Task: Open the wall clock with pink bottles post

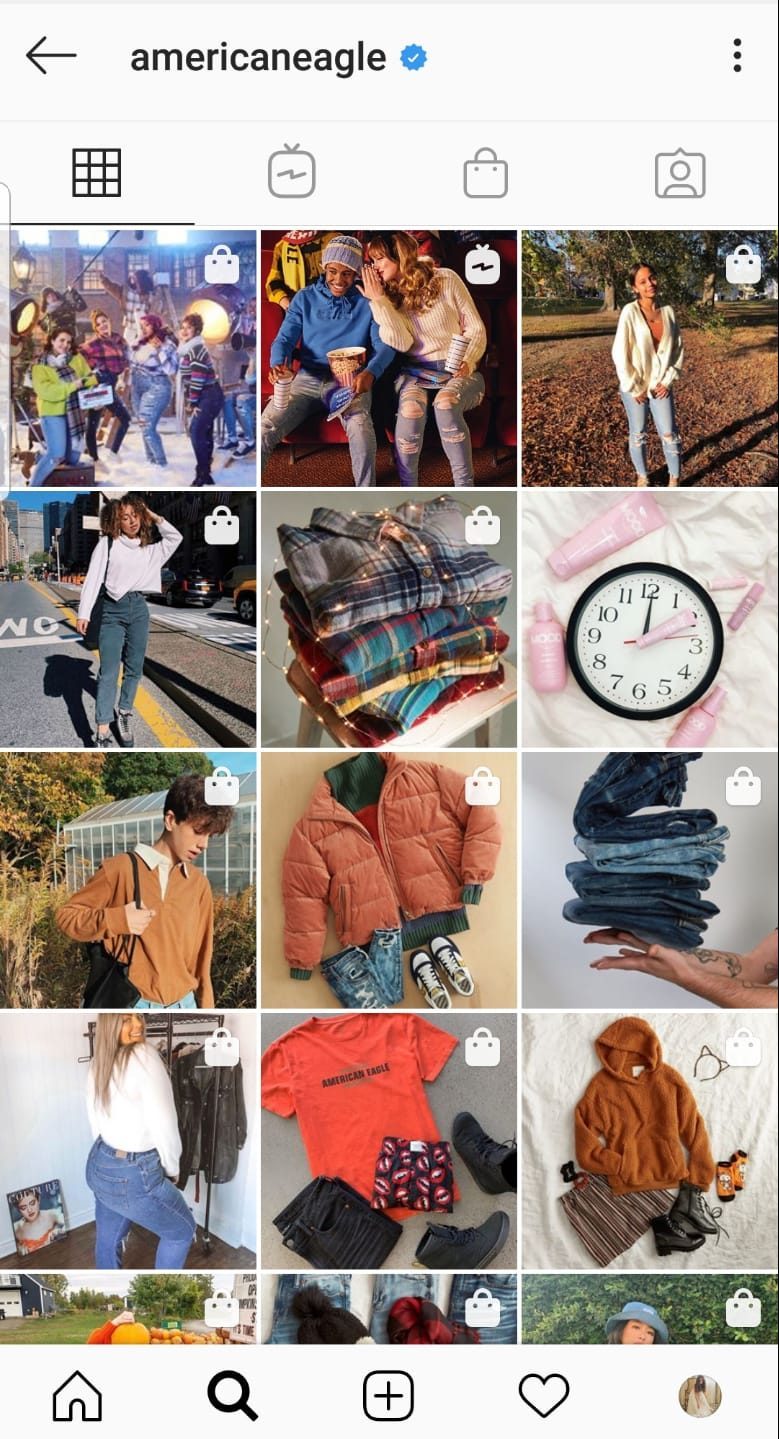Action: click(x=650, y=618)
